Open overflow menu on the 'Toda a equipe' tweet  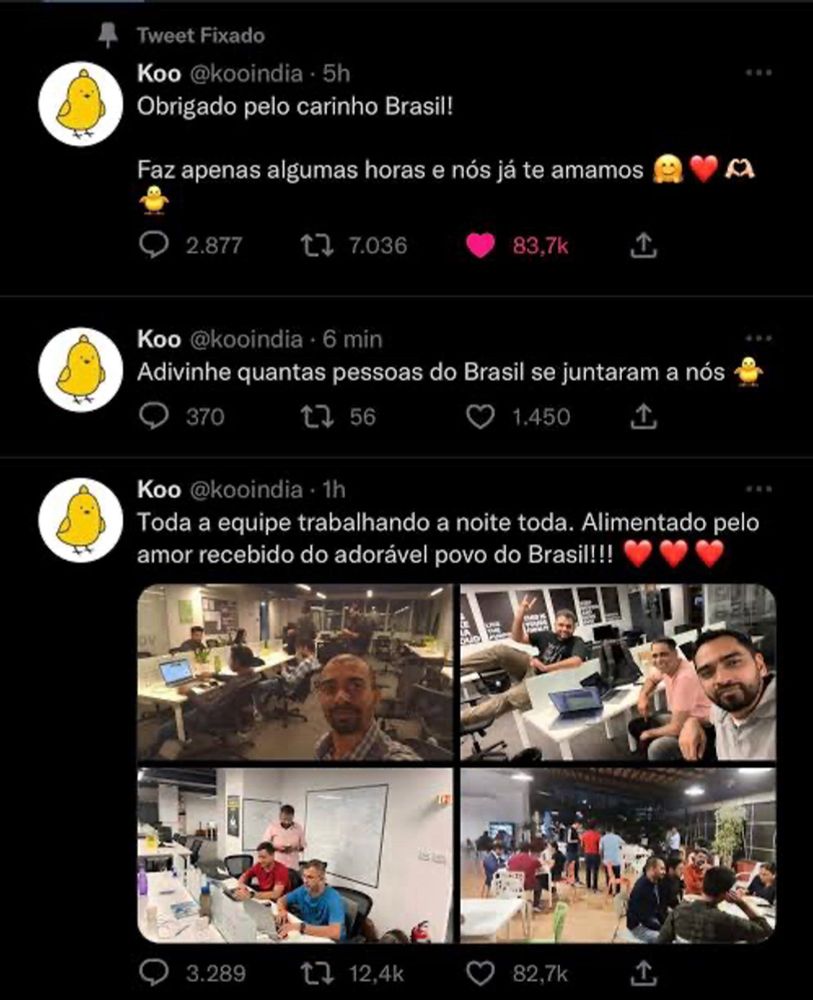click(759, 489)
